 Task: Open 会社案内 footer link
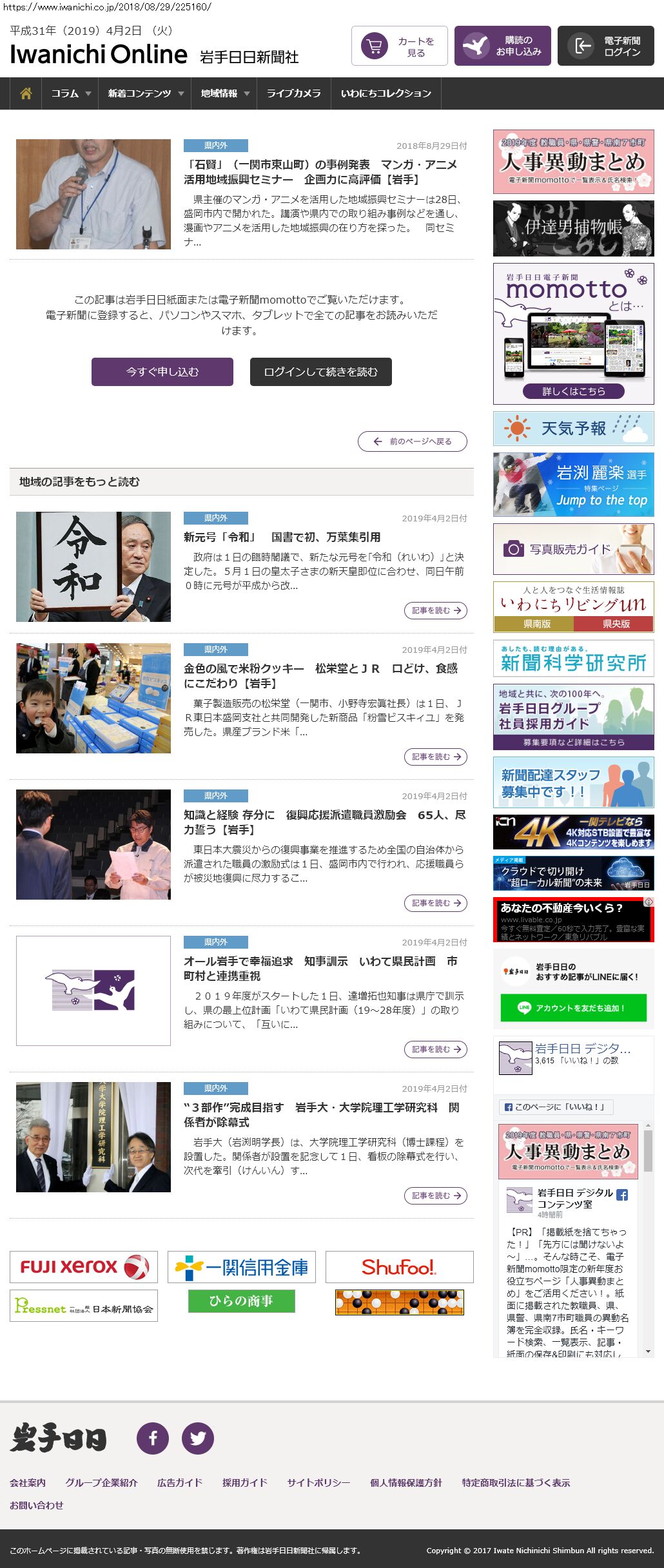pyautogui.click(x=28, y=1482)
